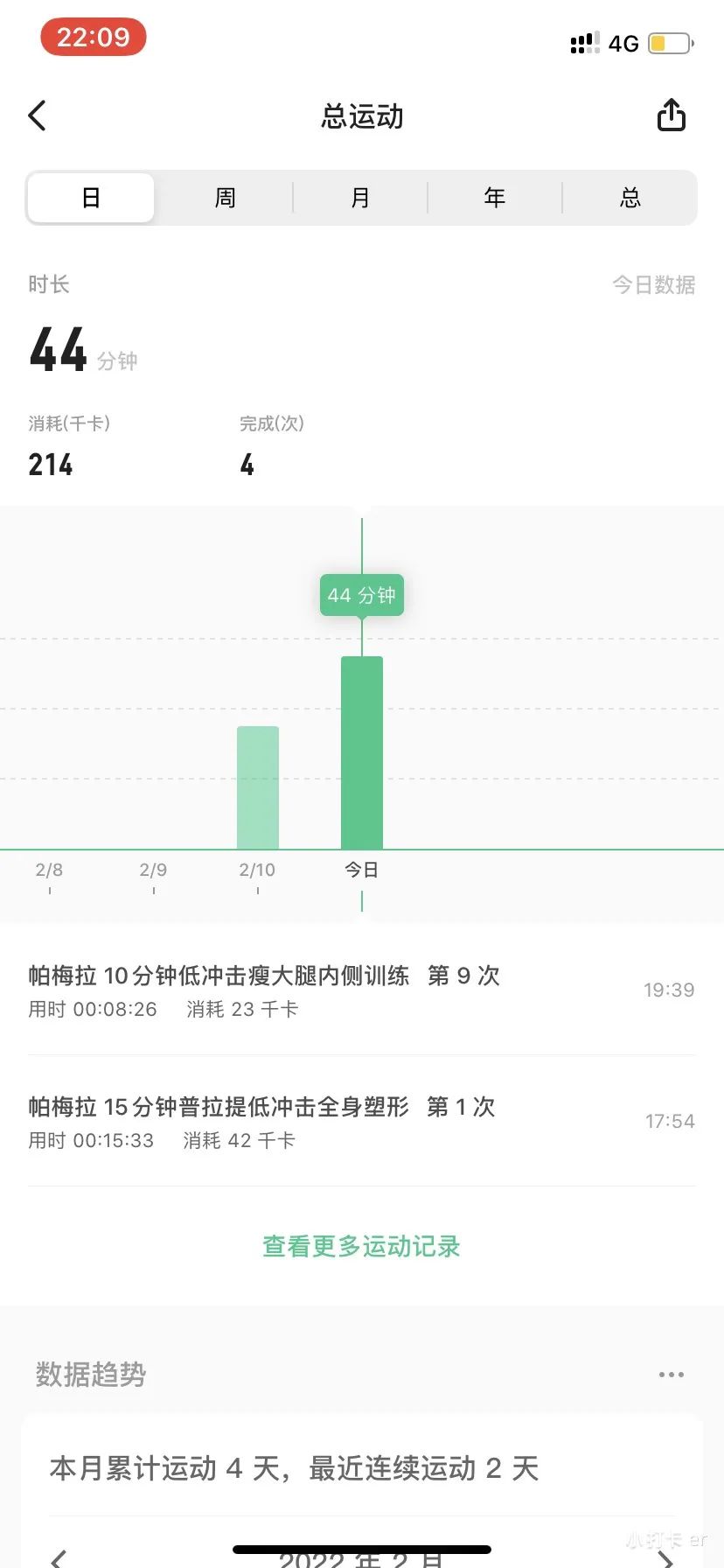Go back from the 总运动 page
This screenshot has width=724, height=1568.
click(37, 115)
